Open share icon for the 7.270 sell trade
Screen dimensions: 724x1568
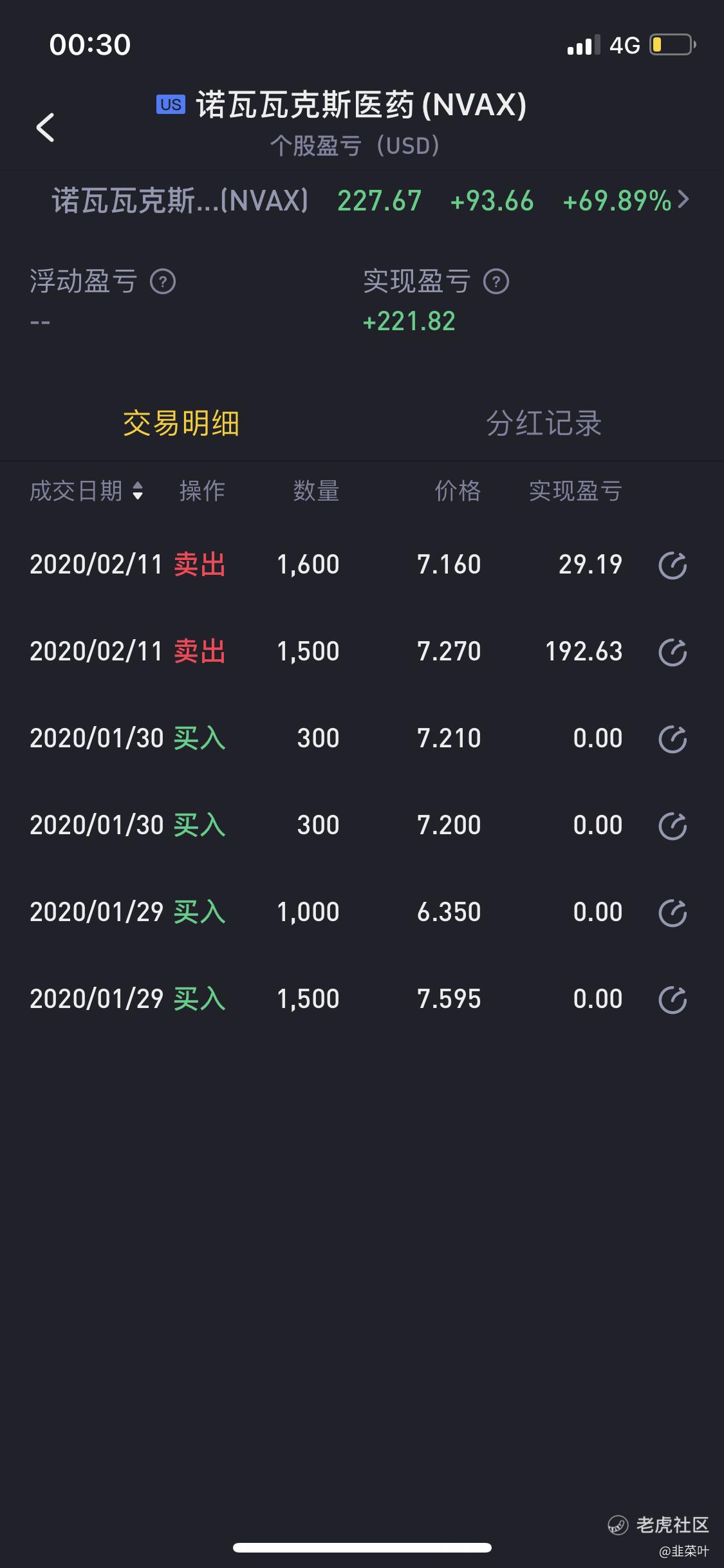coord(673,652)
